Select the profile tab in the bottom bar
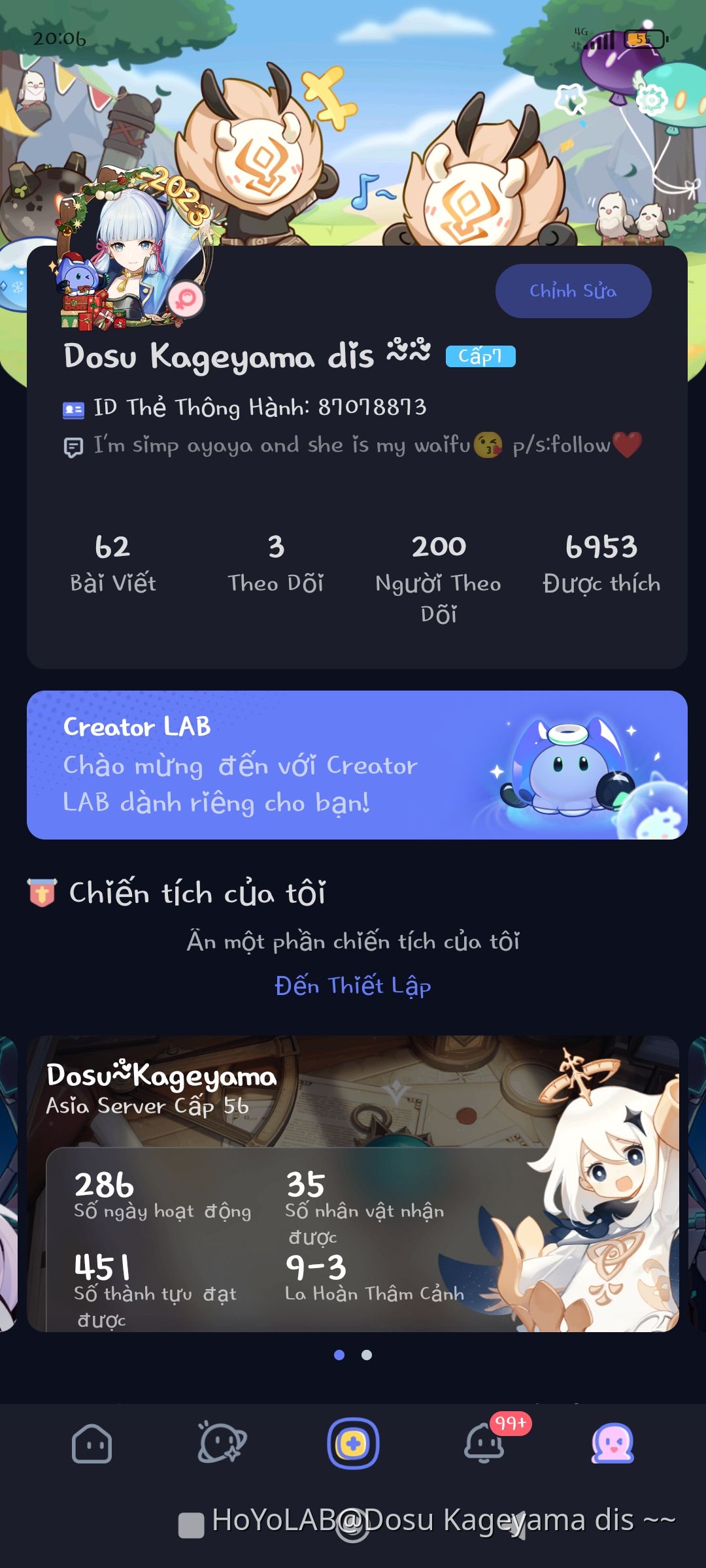706x1568 pixels. click(613, 1443)
